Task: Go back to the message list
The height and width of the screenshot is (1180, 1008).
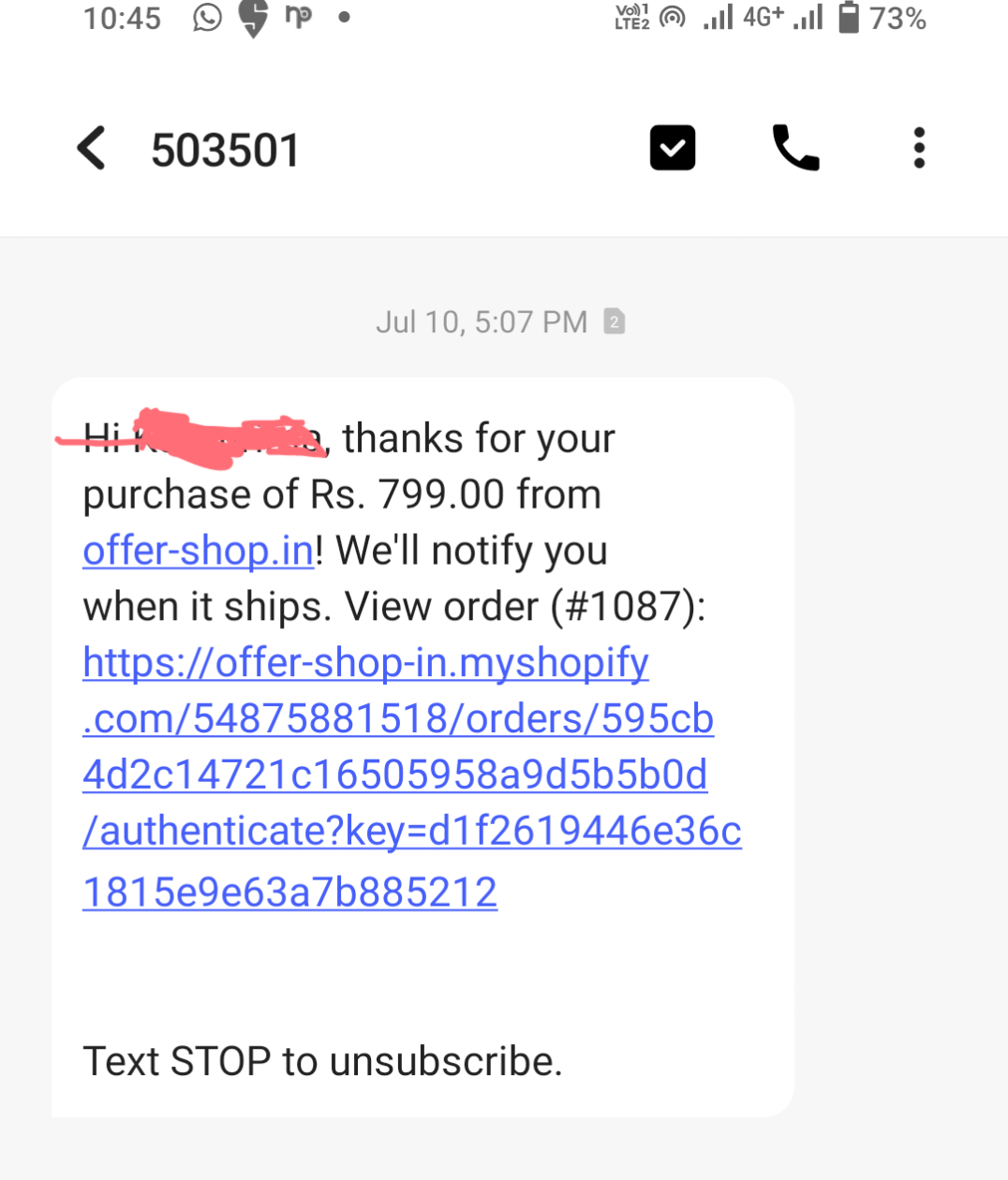Action: point(91,148)
